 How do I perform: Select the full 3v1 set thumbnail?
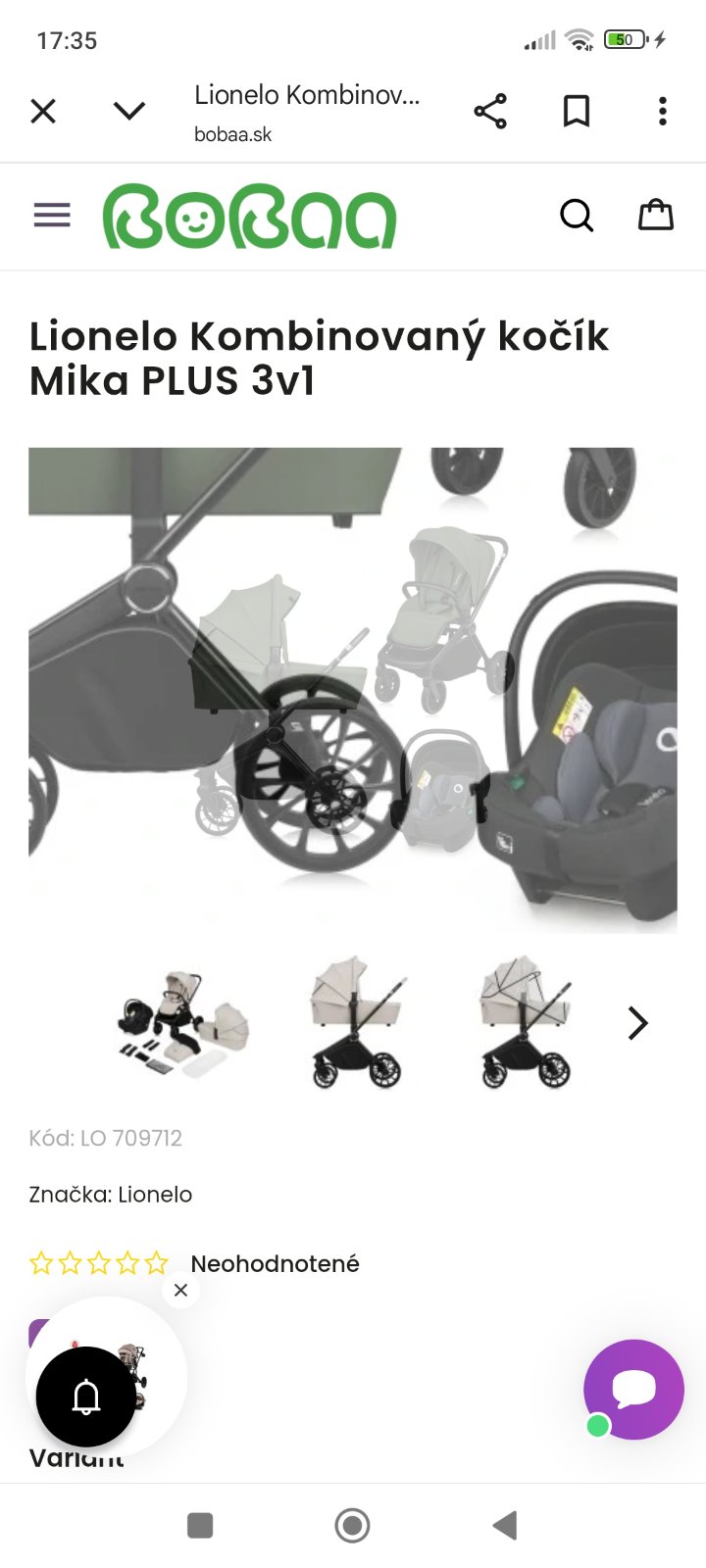pos(182,1023)
